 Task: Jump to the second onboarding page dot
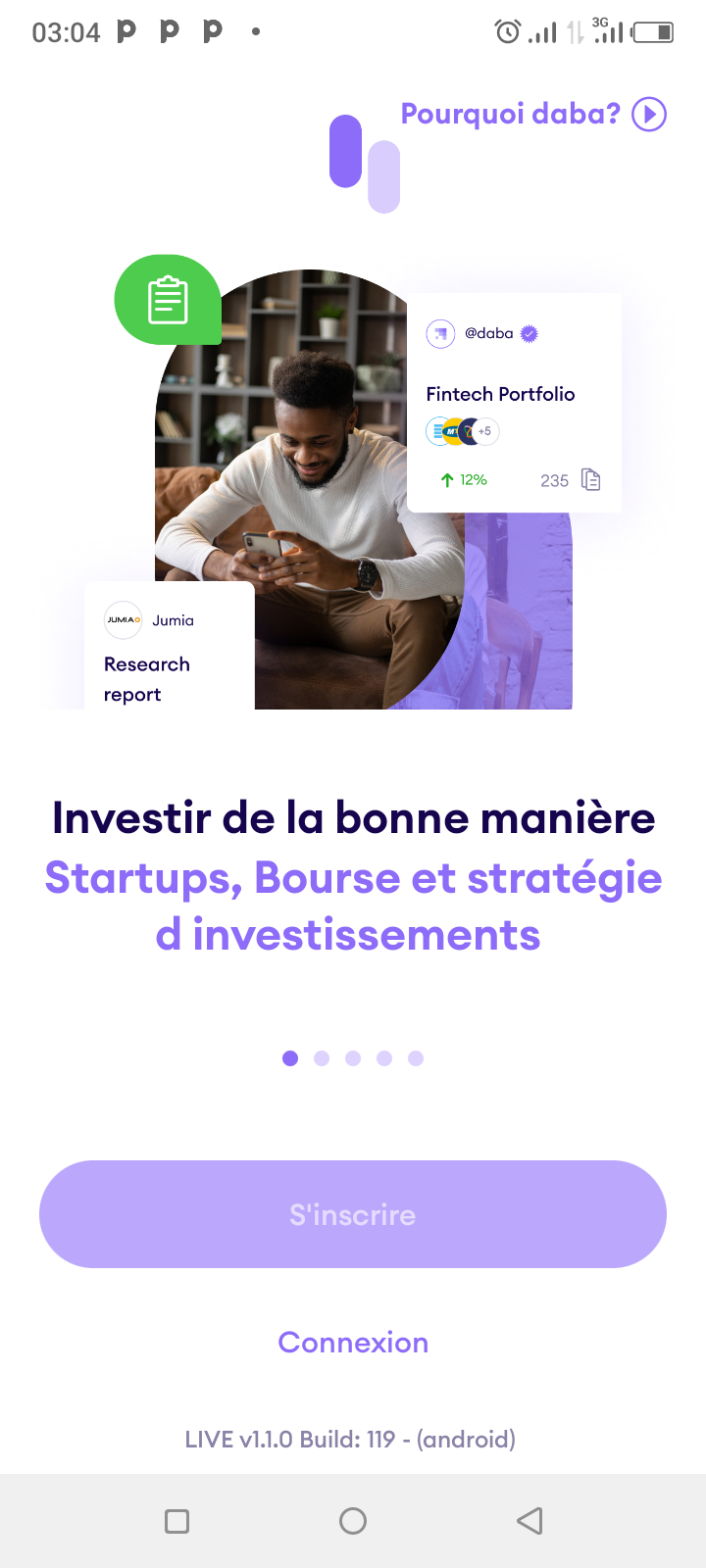[322, 1058]
